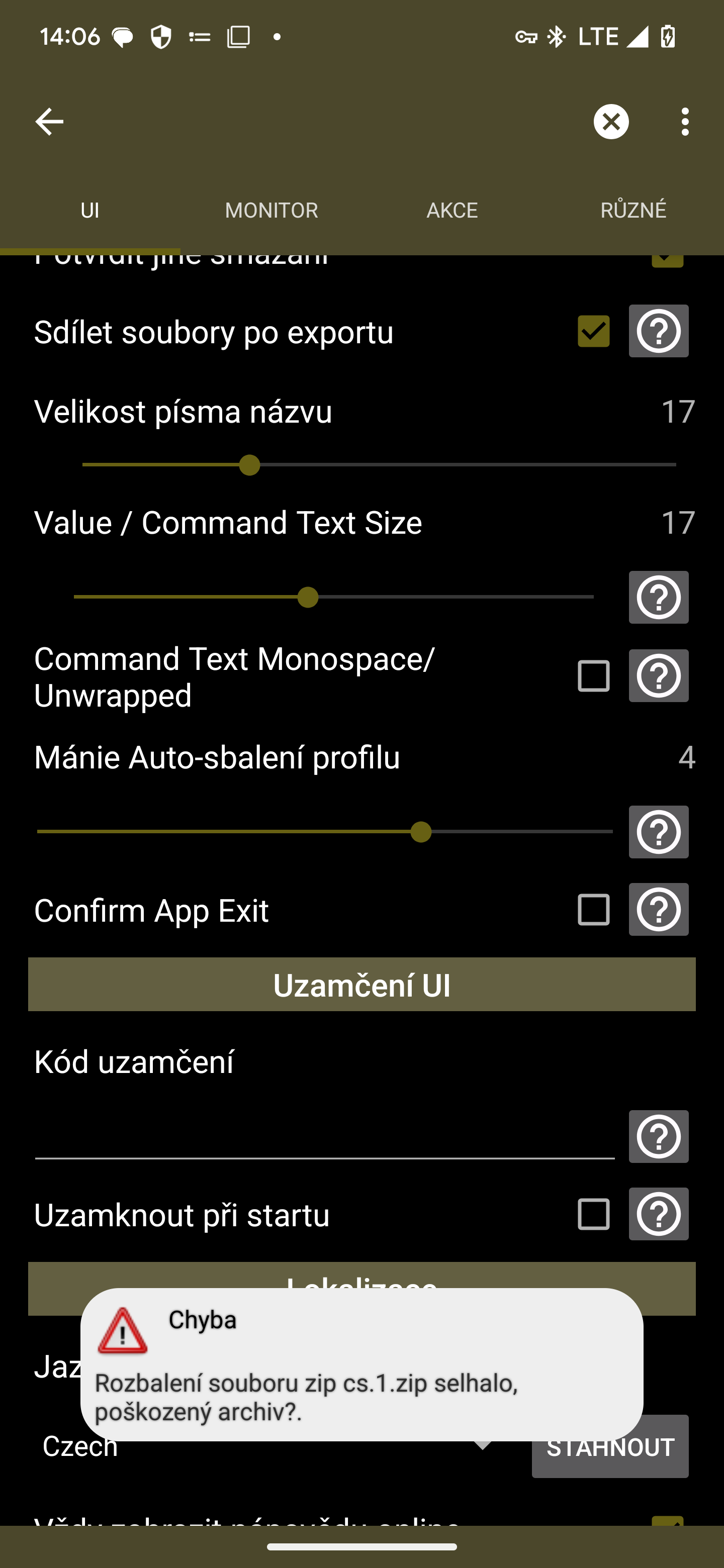Show help for Value / Command Text Size
The image size is (724, 1568).
pos(658,597)
